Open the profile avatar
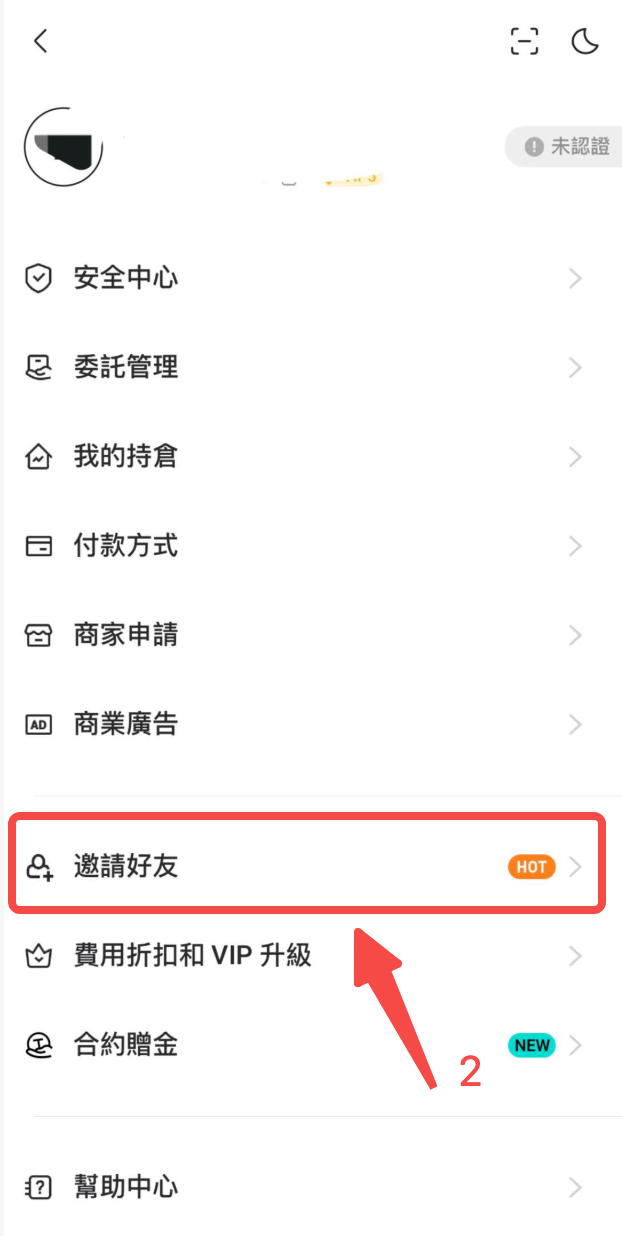622x1236 pixels. pyautogui.click(x=65, y=147)
